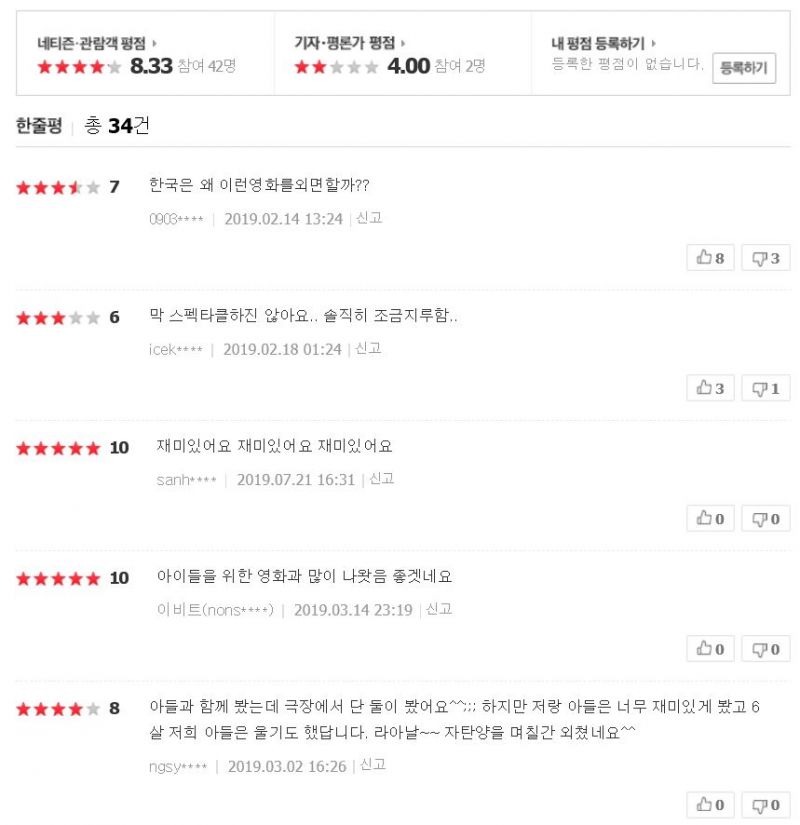View profile of reviewer 이비트(nons****)
The image size is (800, 825).
coord(215,609)
